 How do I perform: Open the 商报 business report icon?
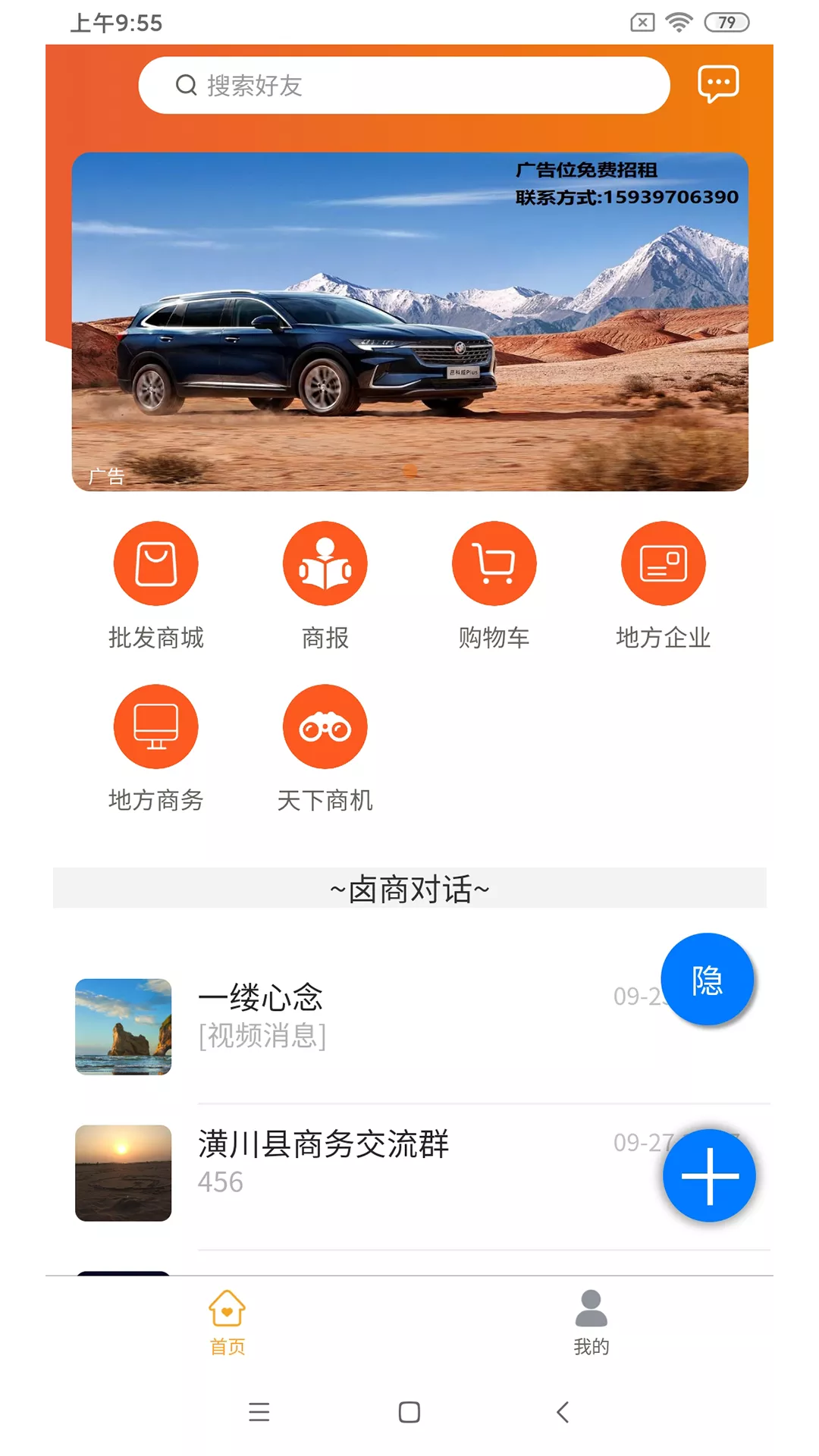(325, 563)
